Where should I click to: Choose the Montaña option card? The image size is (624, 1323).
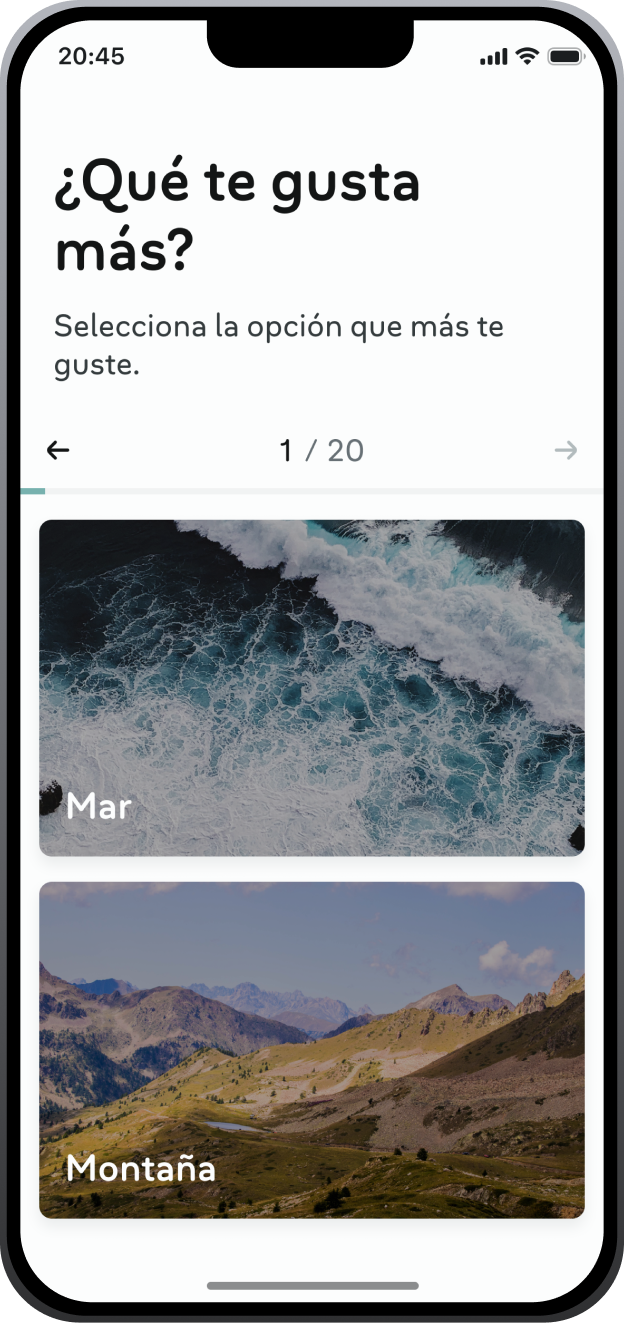pyautogui.click(x=312, y=1050)
